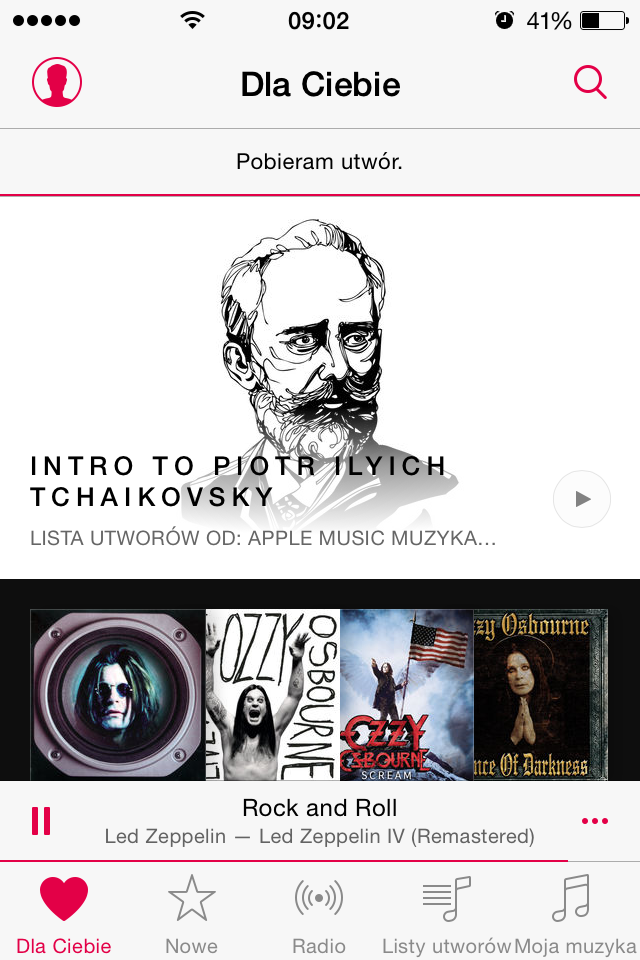Play the Intro to Tchaikovsky playlist

(581, 498)
